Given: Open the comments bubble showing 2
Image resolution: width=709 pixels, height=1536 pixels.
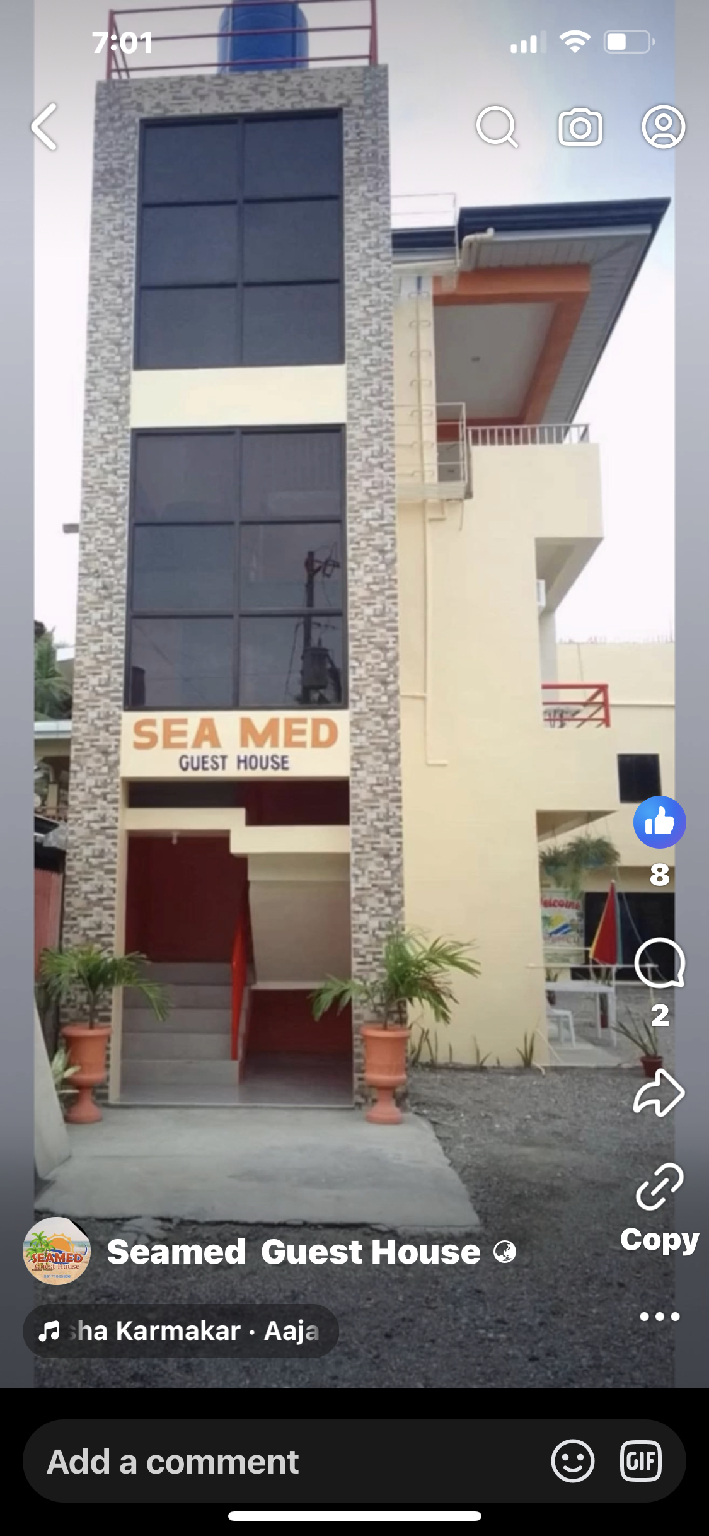Looking at the screenshot, I should tap(660, 965).
